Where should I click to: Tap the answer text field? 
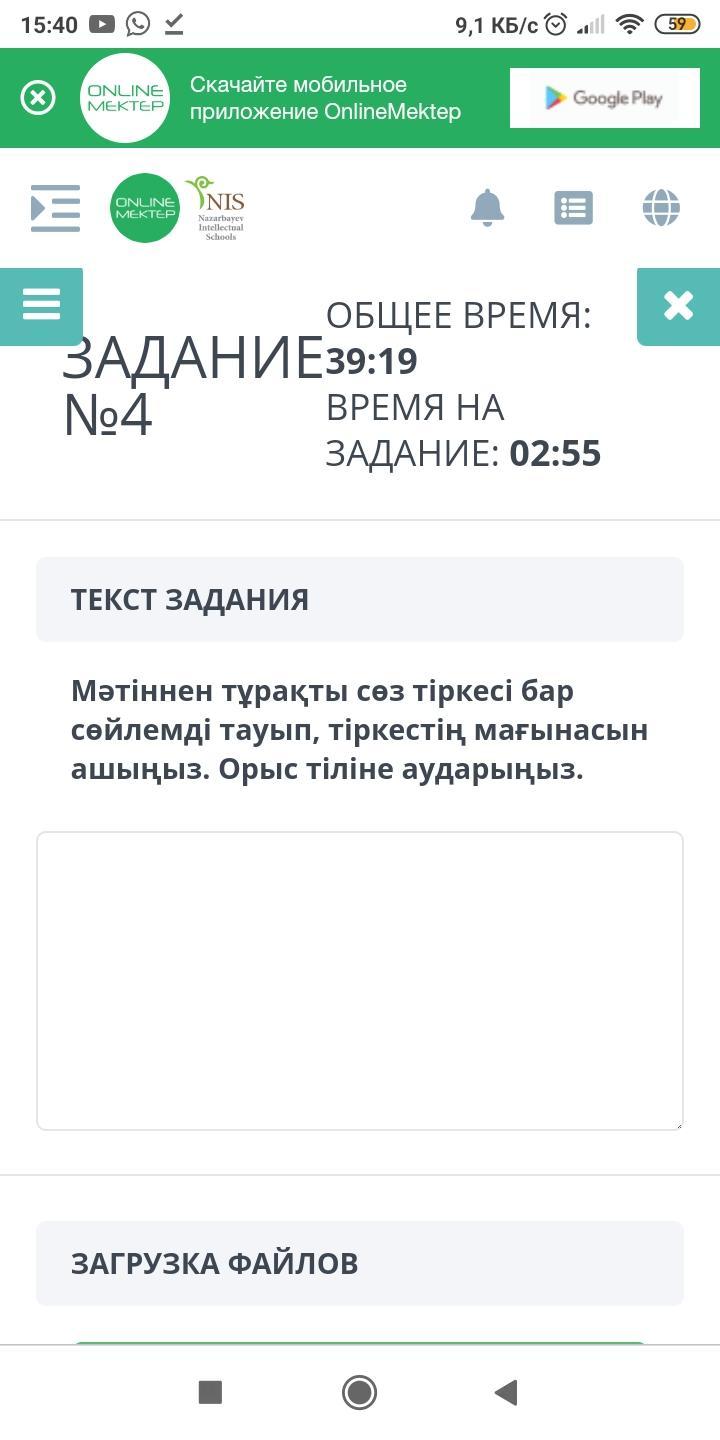point(360,980)
